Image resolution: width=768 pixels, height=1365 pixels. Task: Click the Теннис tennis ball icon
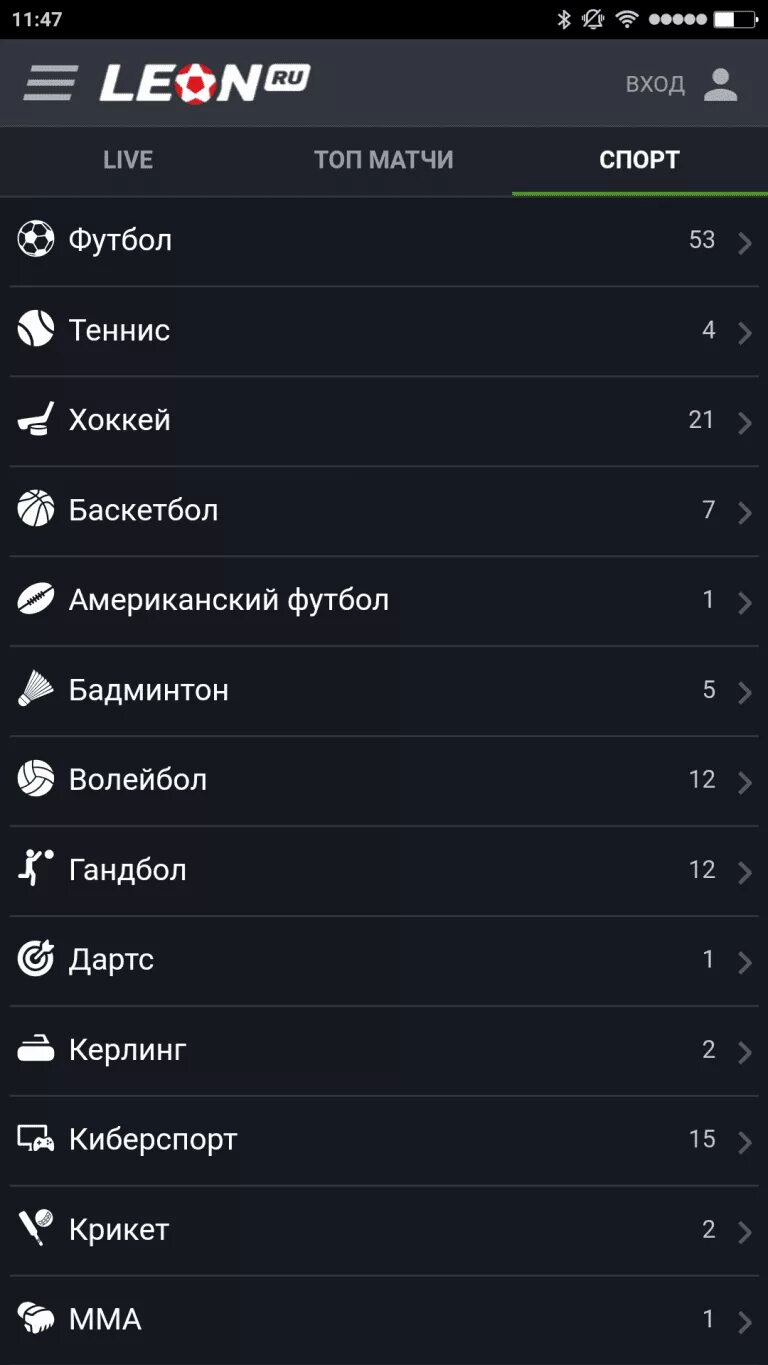[37, 330]
